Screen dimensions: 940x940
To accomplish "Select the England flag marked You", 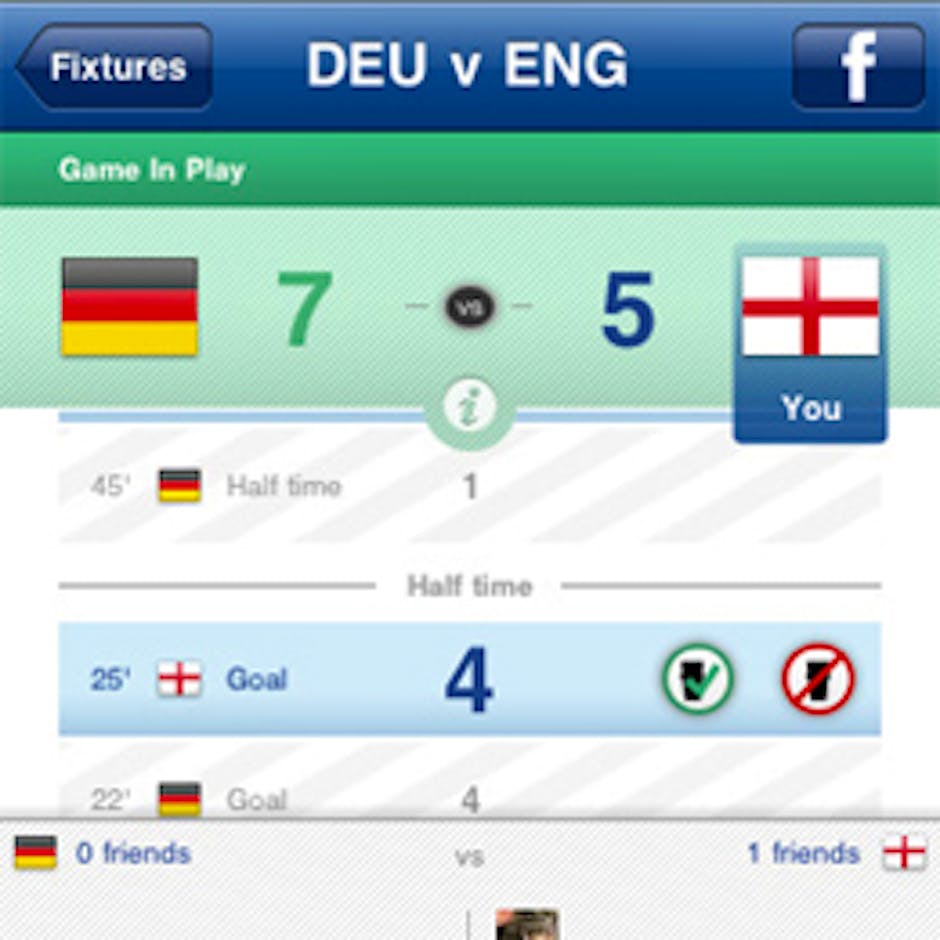I will click(810, 340).
